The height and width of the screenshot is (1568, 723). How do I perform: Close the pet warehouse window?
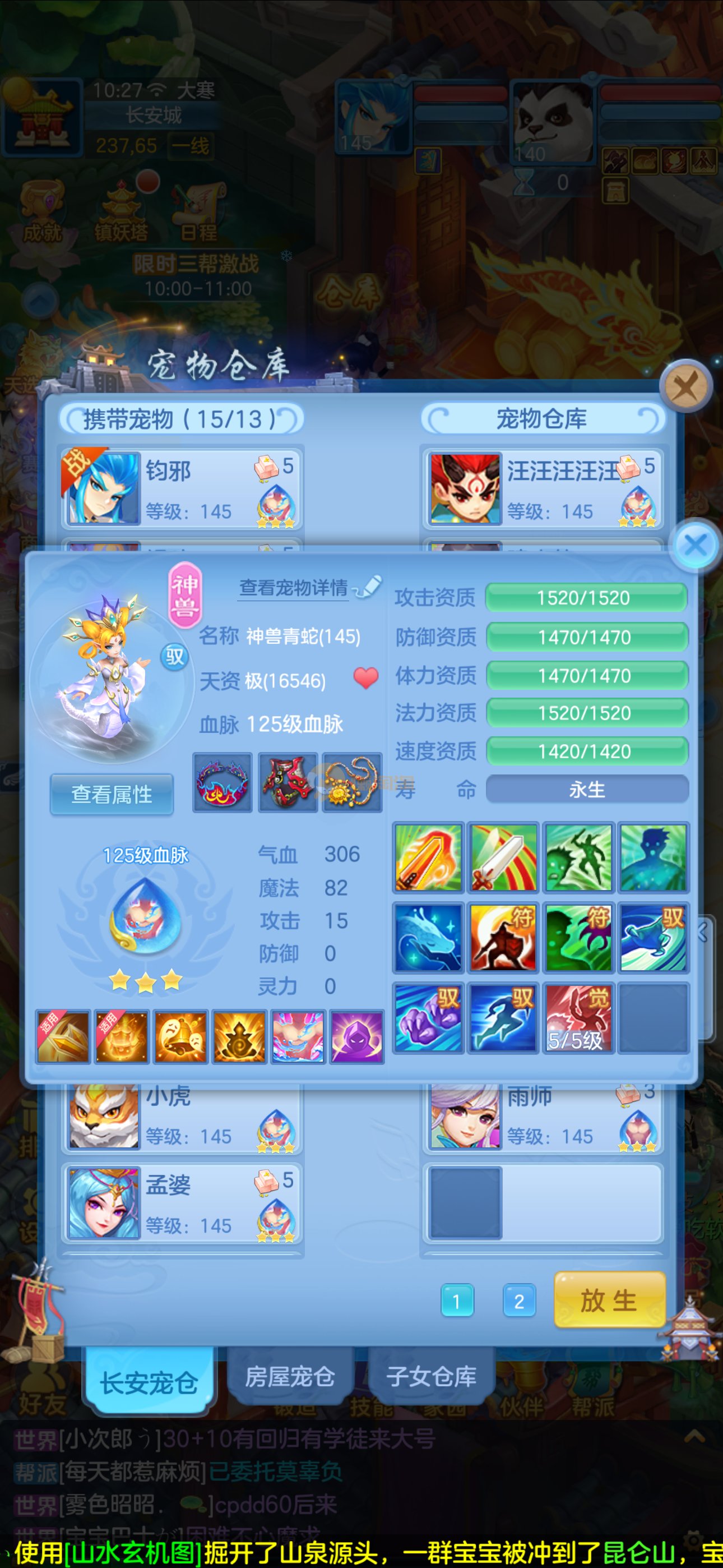coord(686,386)
